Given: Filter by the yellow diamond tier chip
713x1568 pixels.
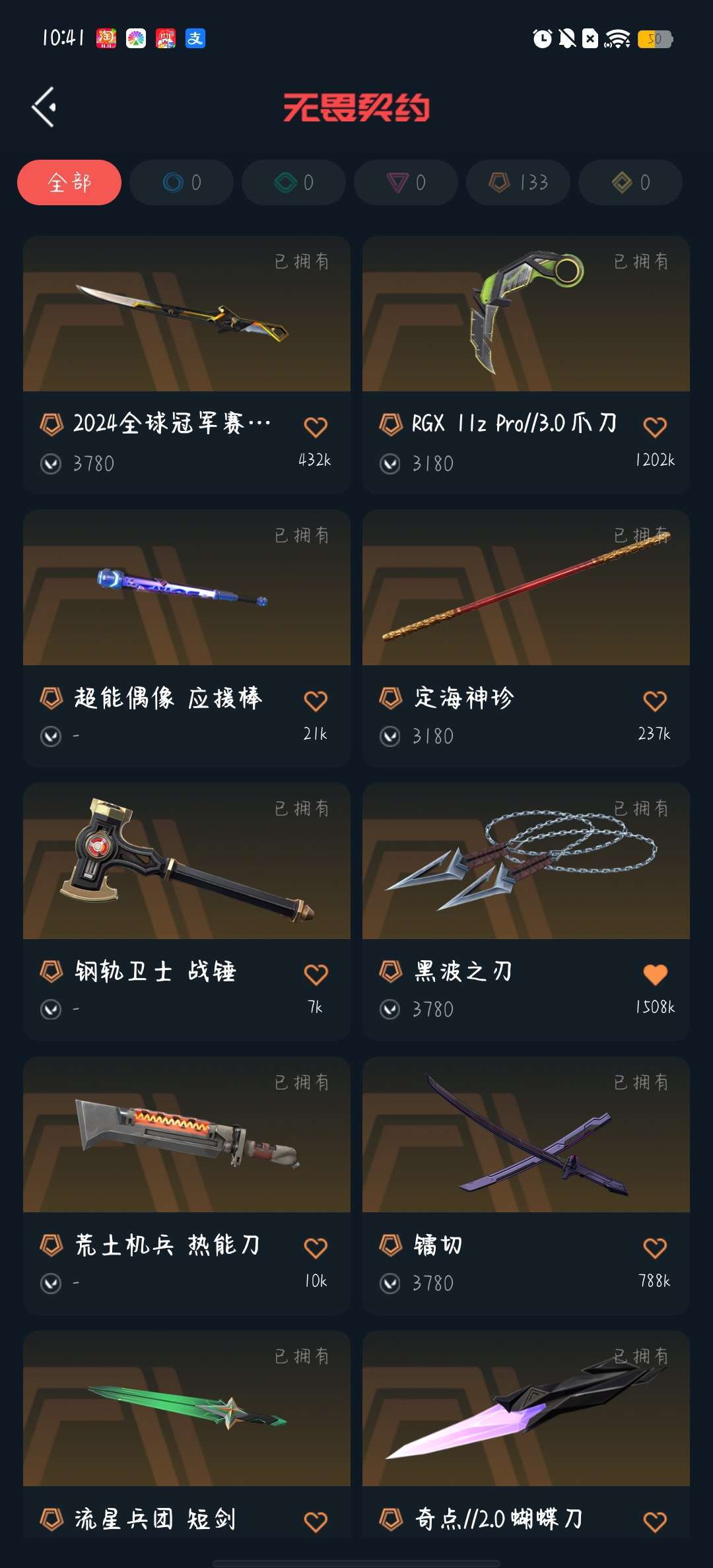Looking at the screenshot, I should pos(630,183).
